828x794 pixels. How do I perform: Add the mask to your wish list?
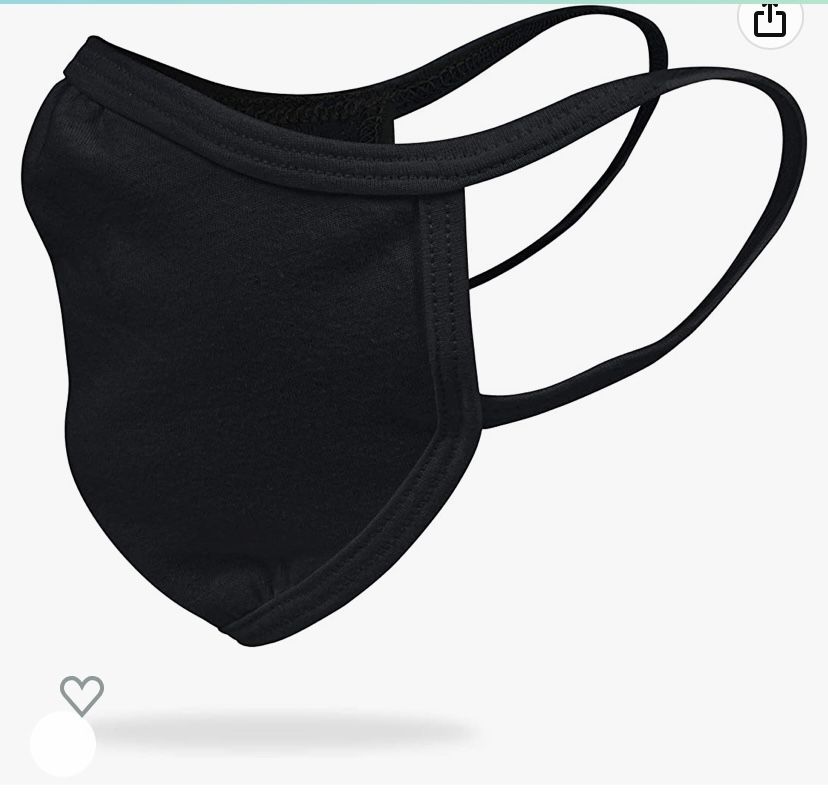tap(81, 696)
